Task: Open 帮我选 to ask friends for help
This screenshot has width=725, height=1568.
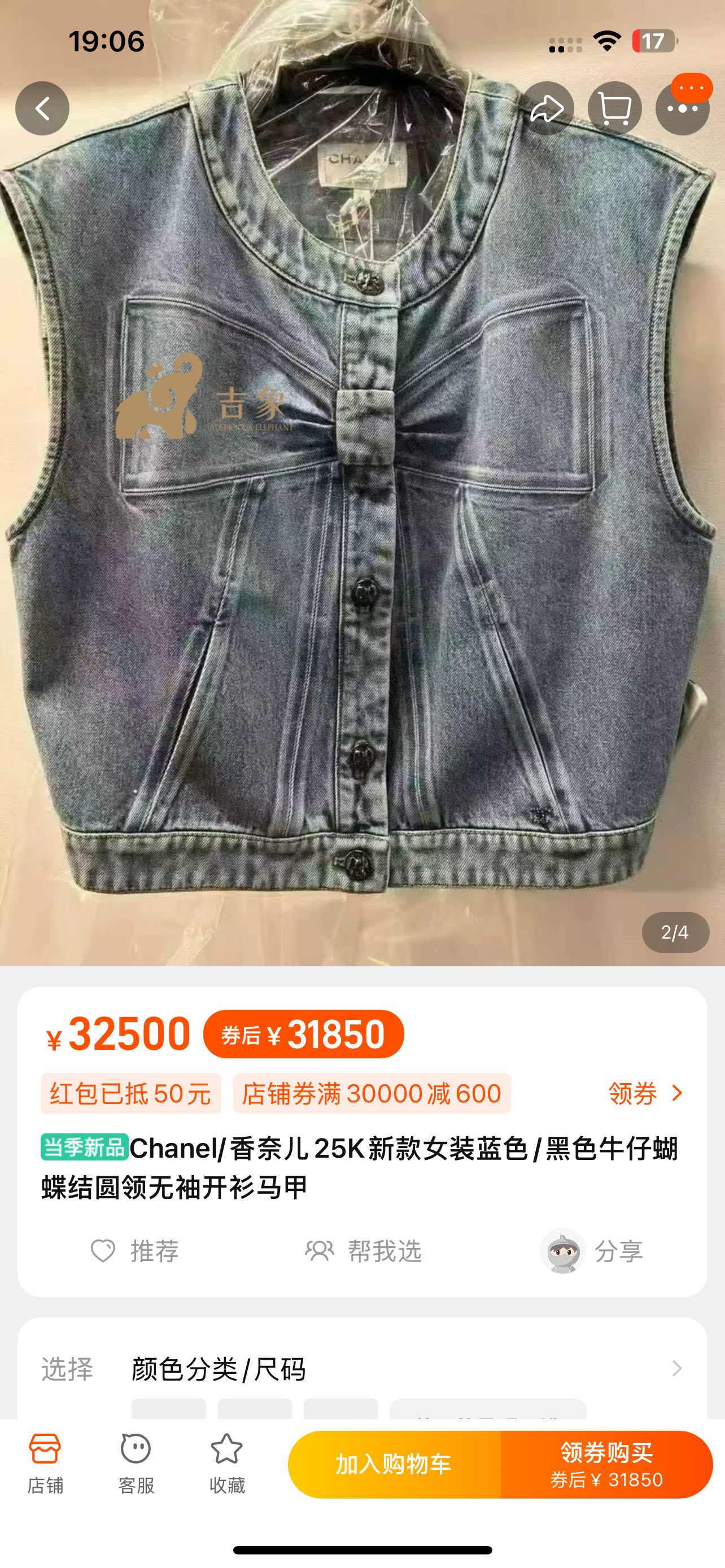Action: point(364,1251)
